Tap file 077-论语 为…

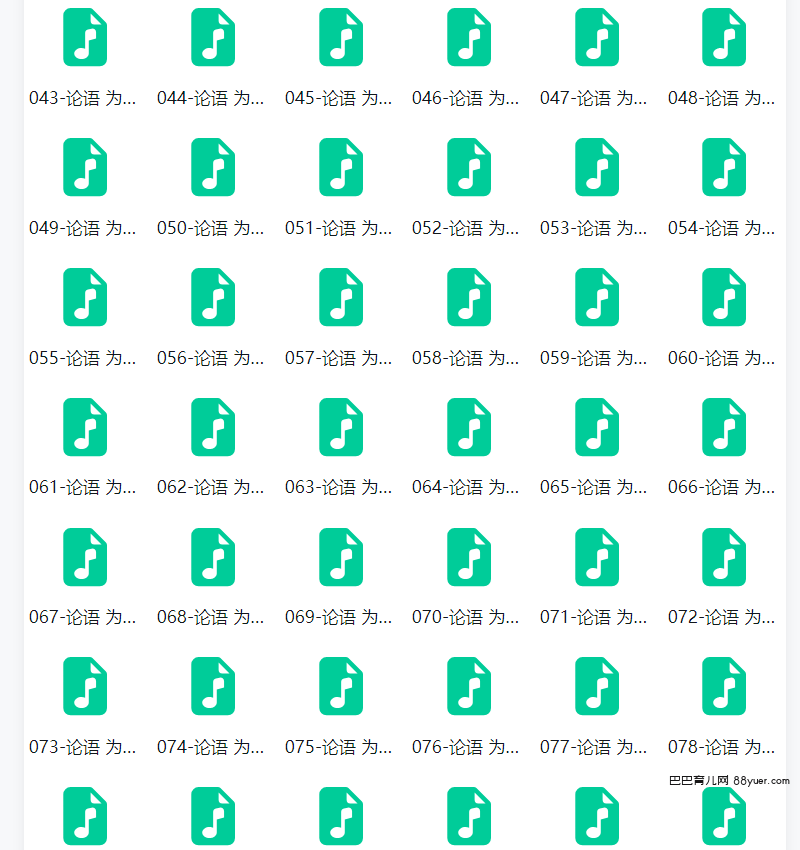point(597,686)
